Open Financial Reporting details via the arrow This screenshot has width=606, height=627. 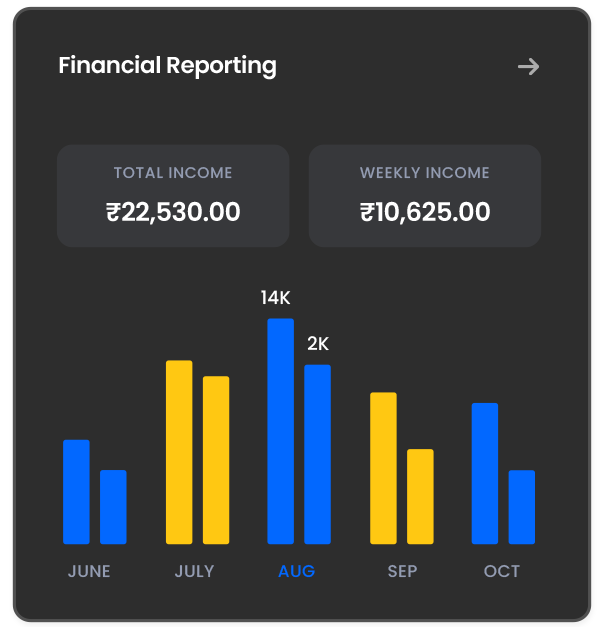point(528,67)
